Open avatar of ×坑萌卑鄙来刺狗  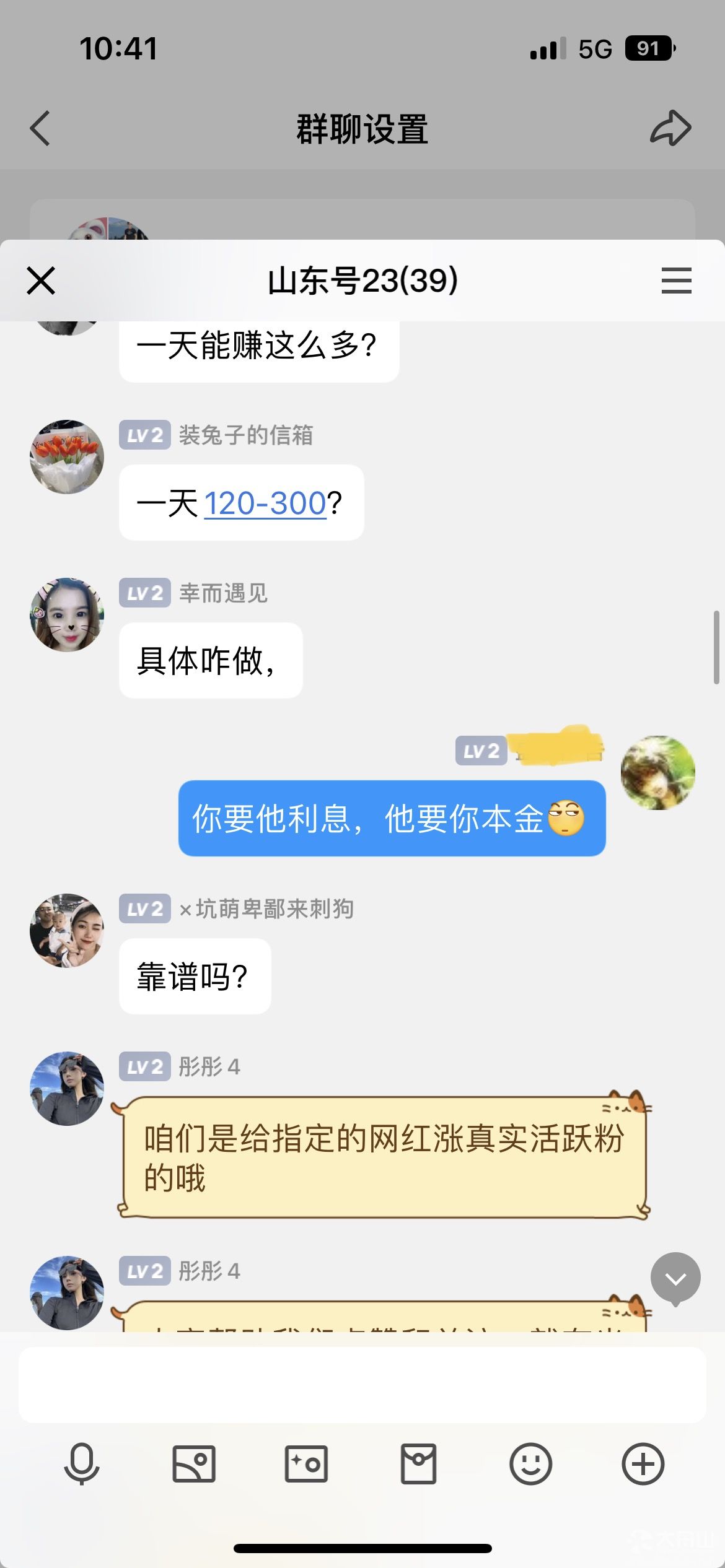pos(67,931)
